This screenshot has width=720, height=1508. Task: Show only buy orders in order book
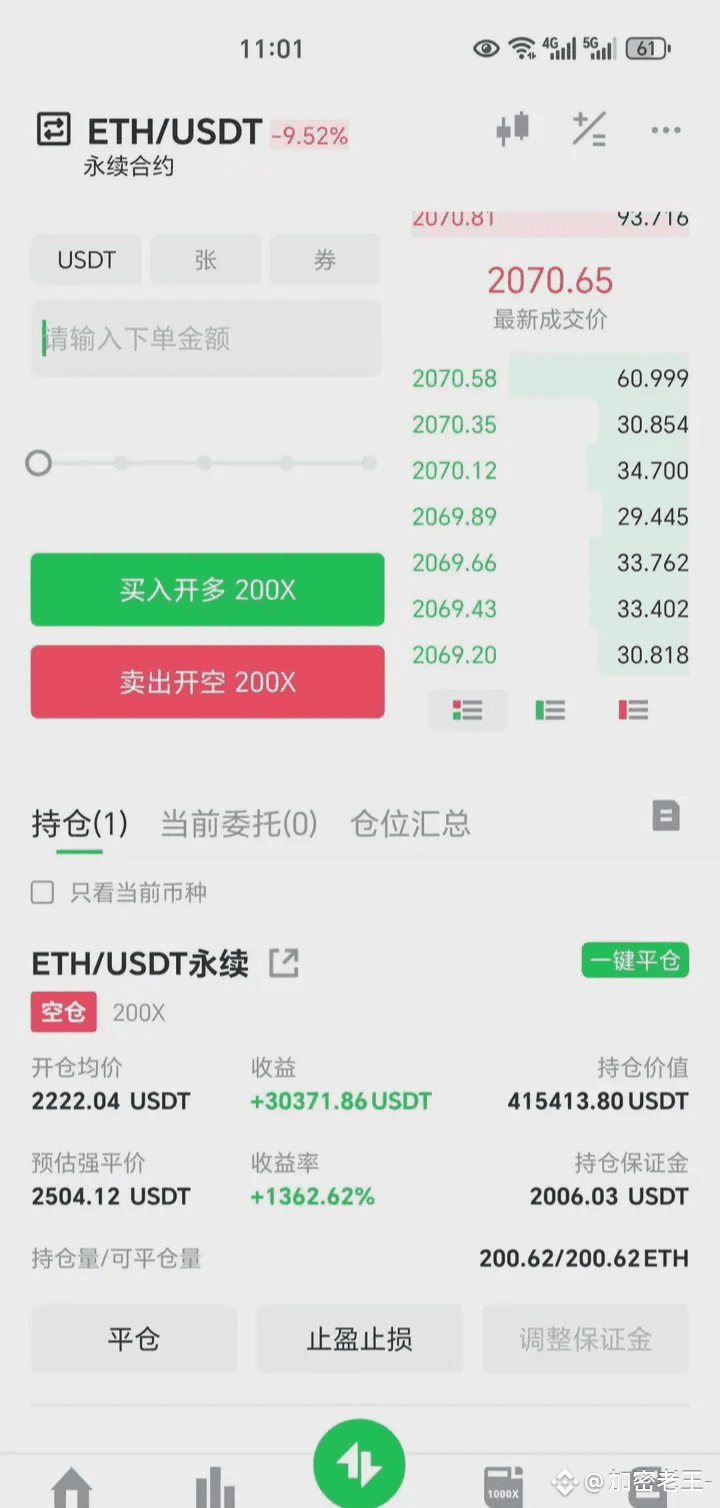tap(550, 710)
